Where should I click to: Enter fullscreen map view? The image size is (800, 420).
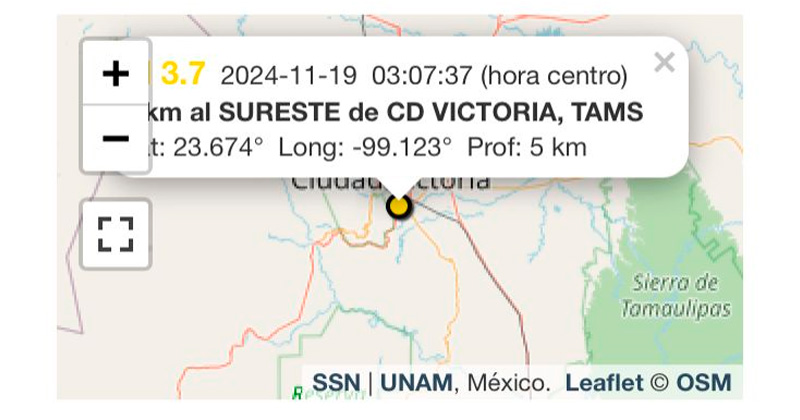click(x=116, y=234)
